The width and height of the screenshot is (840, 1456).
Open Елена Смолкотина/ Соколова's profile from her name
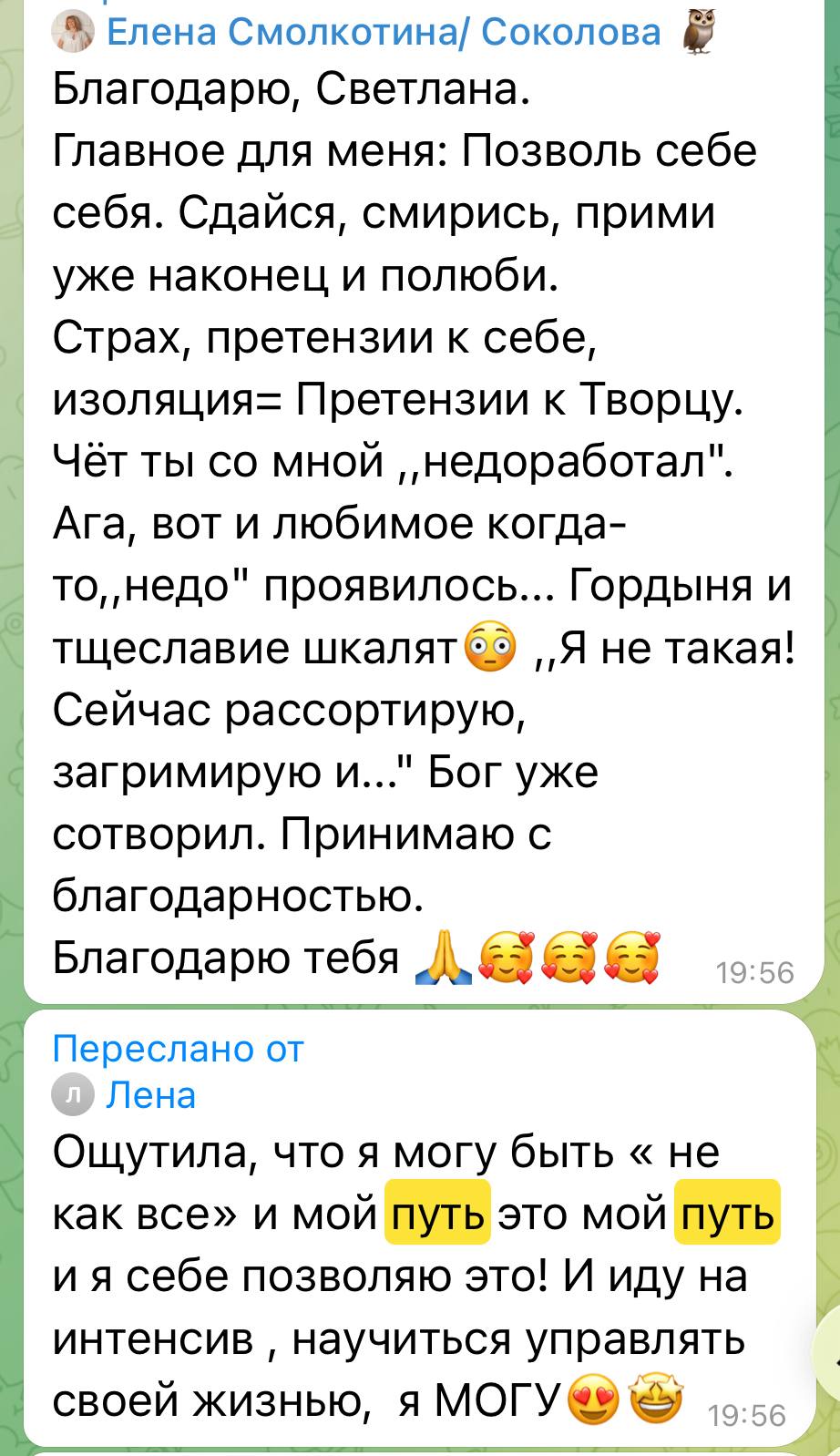pyautogui.click(x=383, y=33)
